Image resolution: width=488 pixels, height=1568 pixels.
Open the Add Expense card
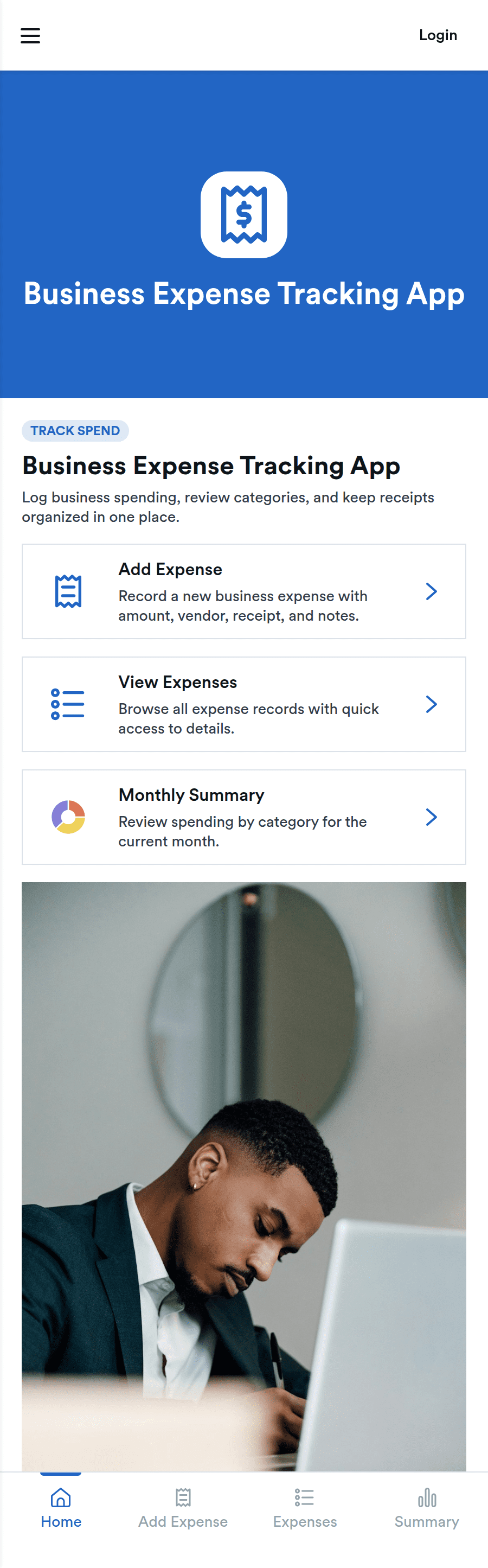(x=244, y=591)
